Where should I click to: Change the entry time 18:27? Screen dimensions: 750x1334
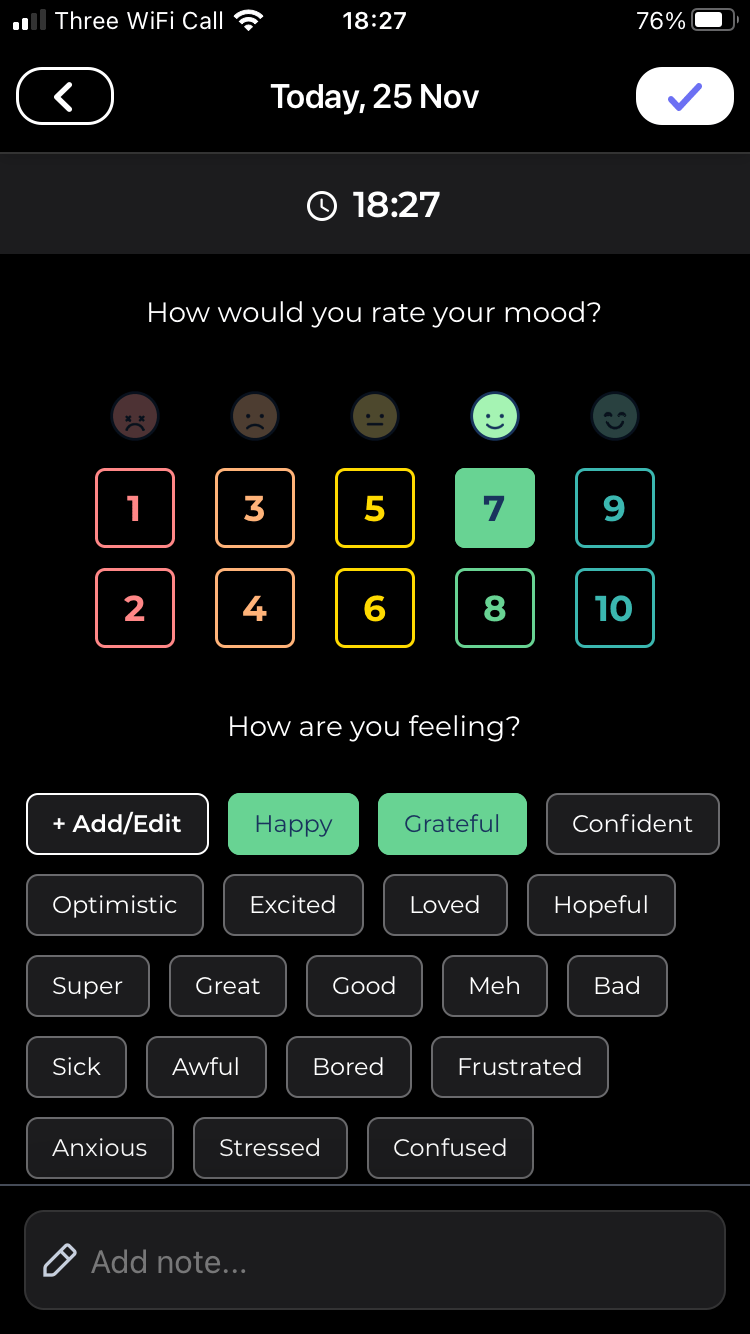coord(374,205)
